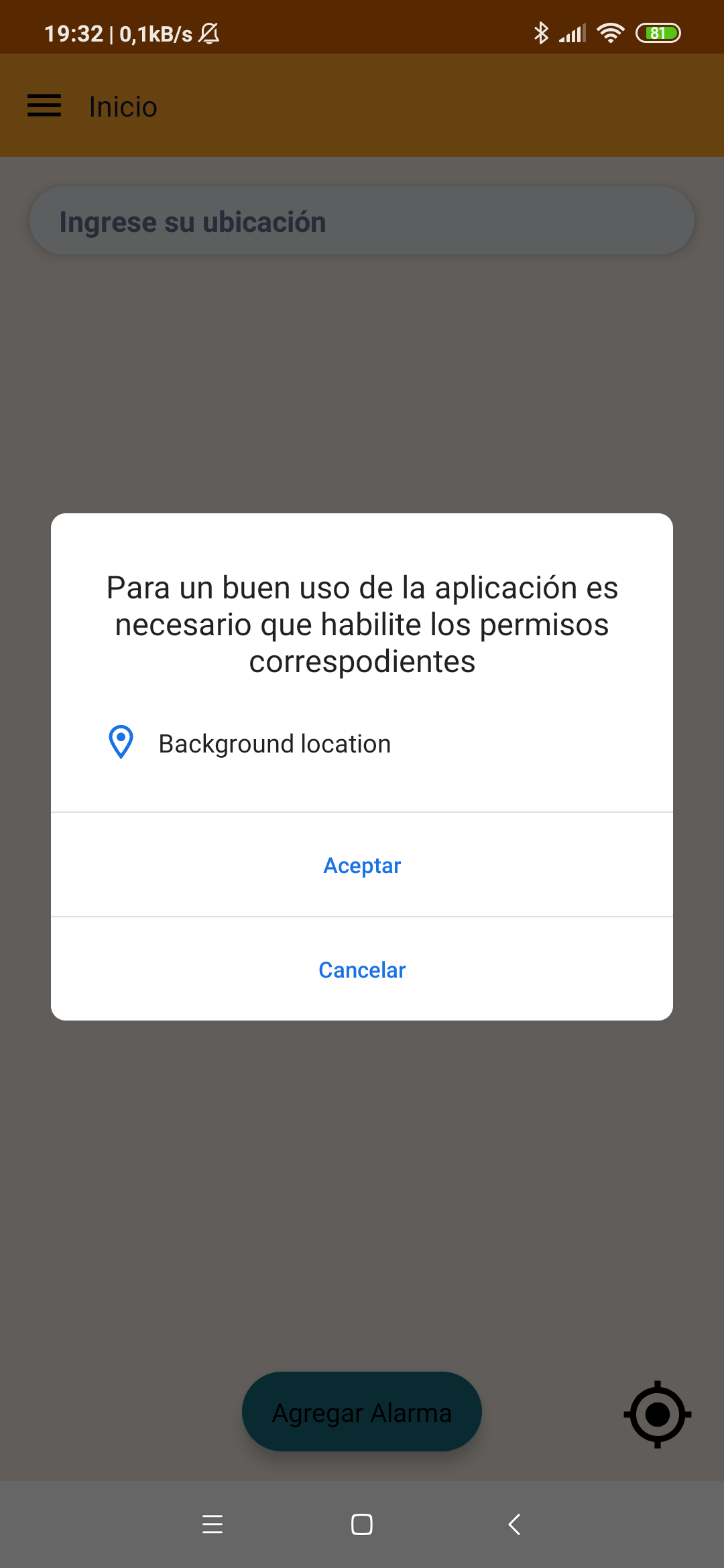Open the navigation drawer menu
This screenshot has height=1568, width=724.
44,105
